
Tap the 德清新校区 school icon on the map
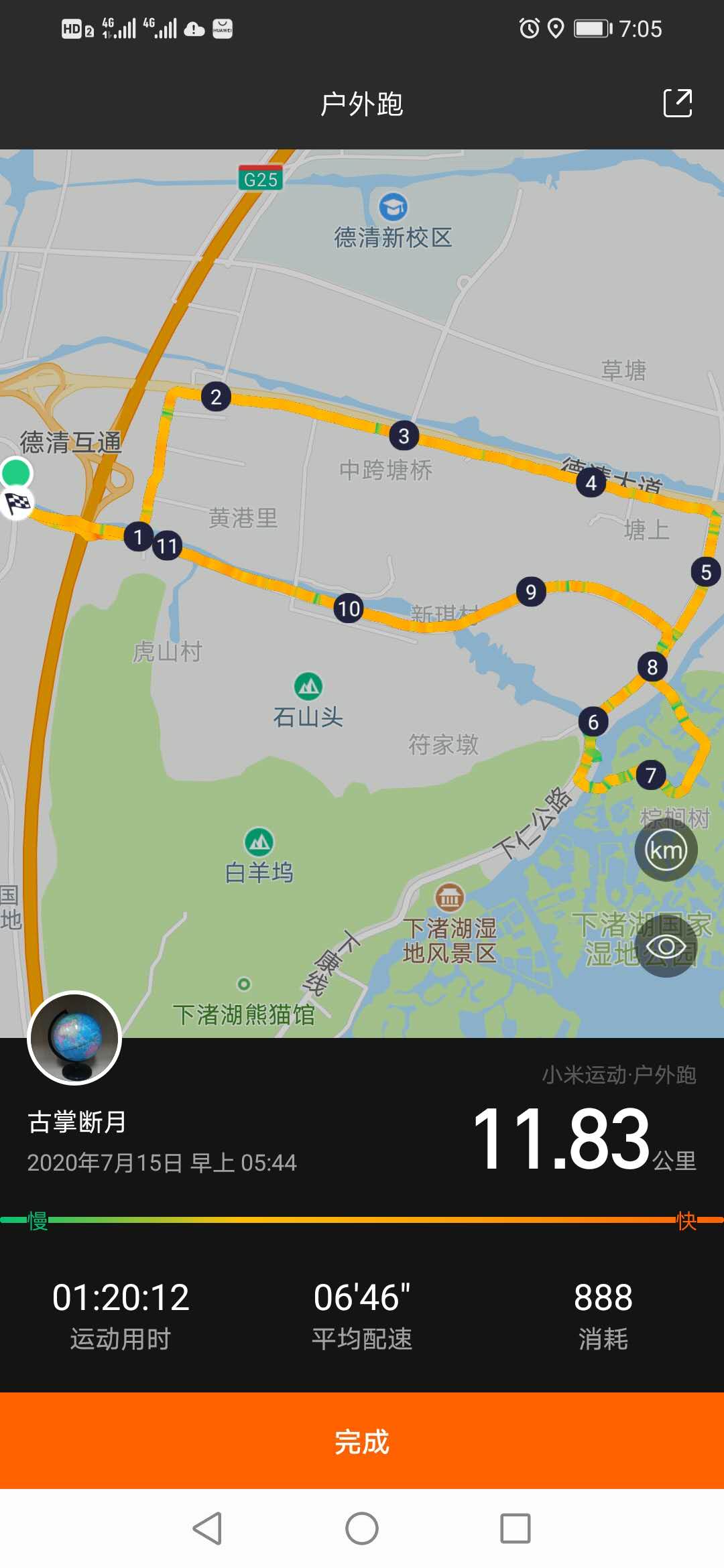[x=394, y=208]
